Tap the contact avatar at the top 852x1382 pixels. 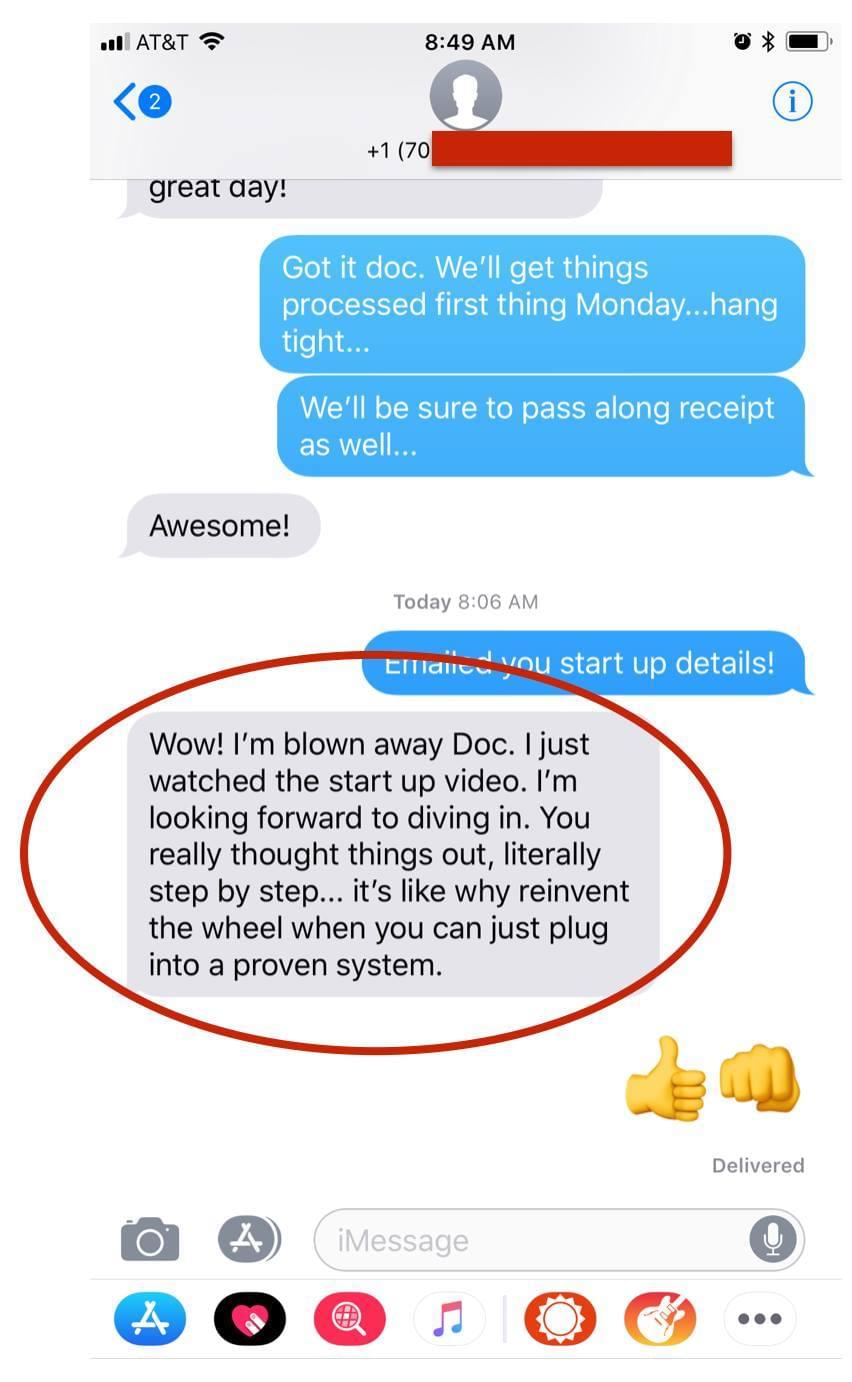466,96
